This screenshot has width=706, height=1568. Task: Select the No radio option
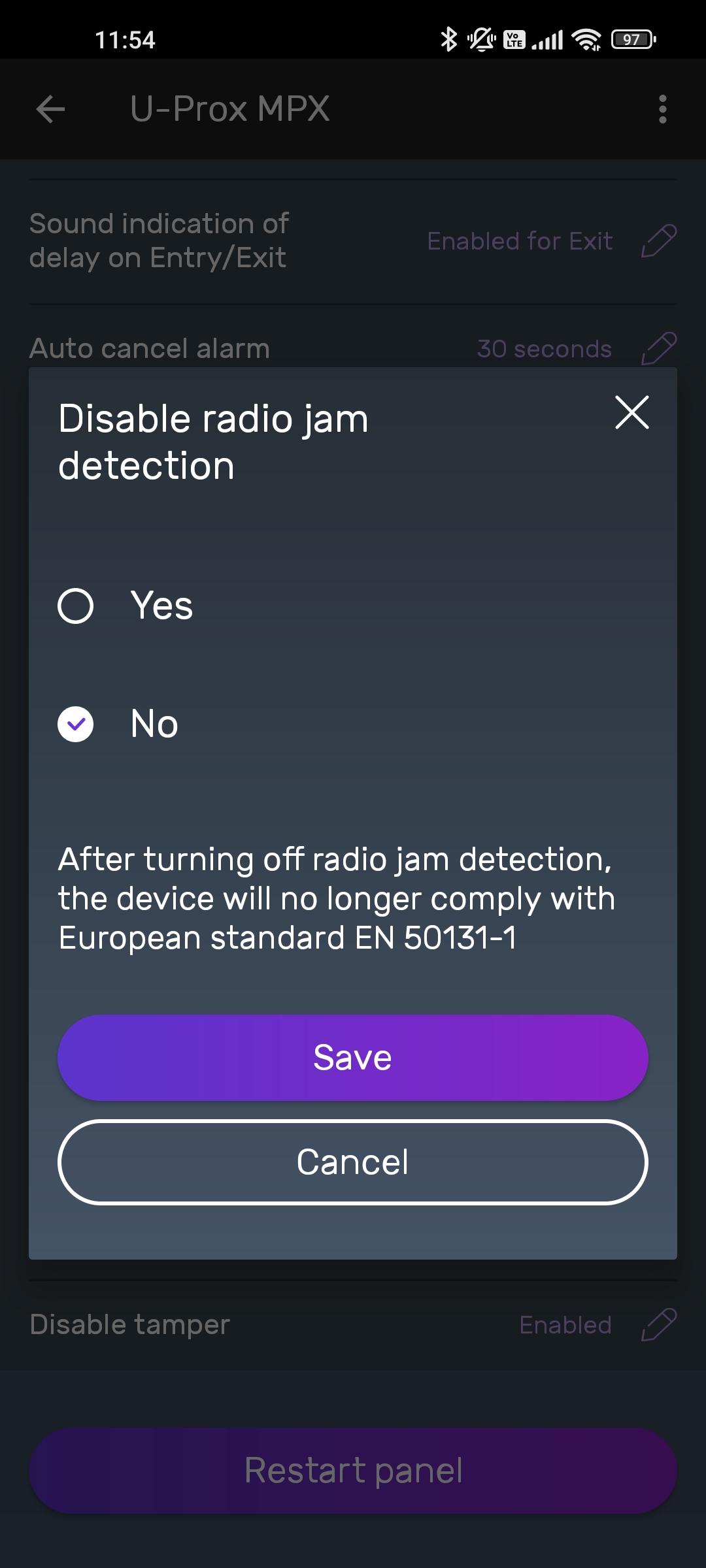coord(76,725)
